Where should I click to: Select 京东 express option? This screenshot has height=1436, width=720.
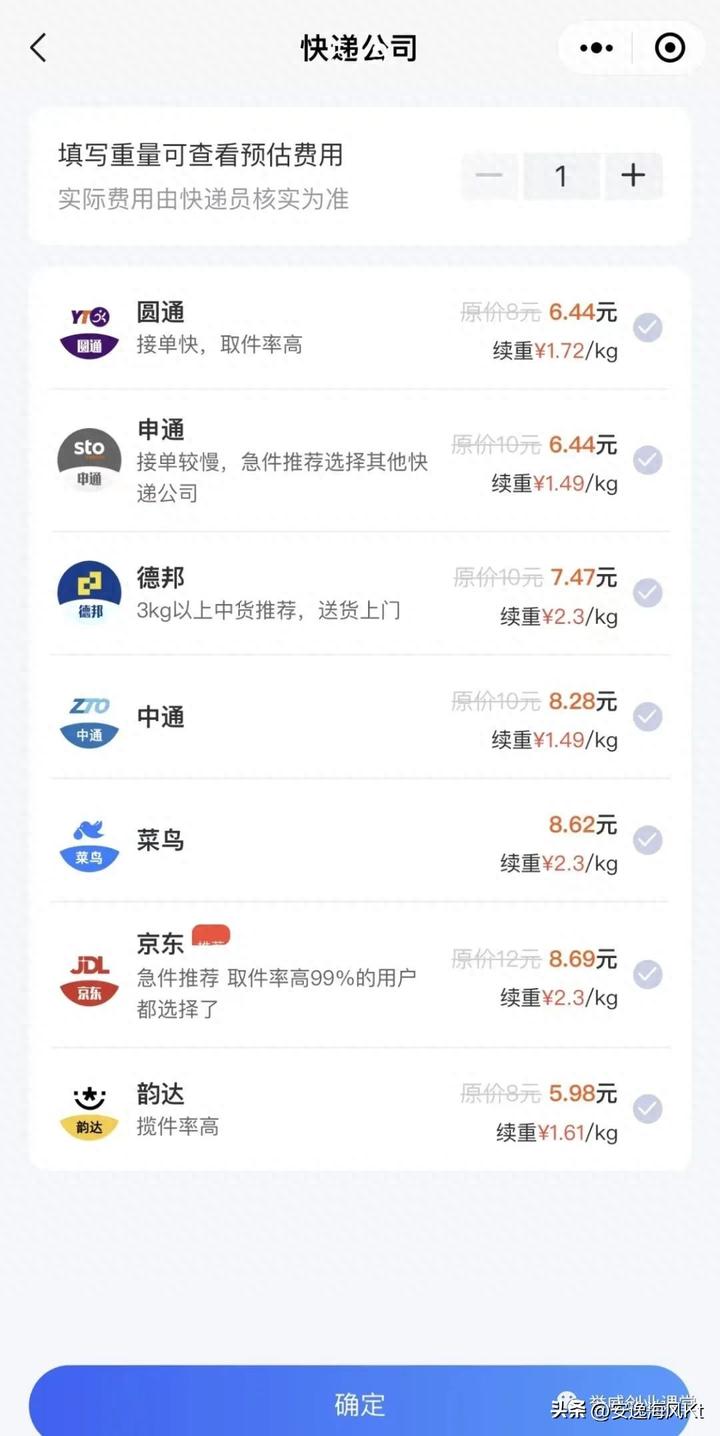click(648, 974)
